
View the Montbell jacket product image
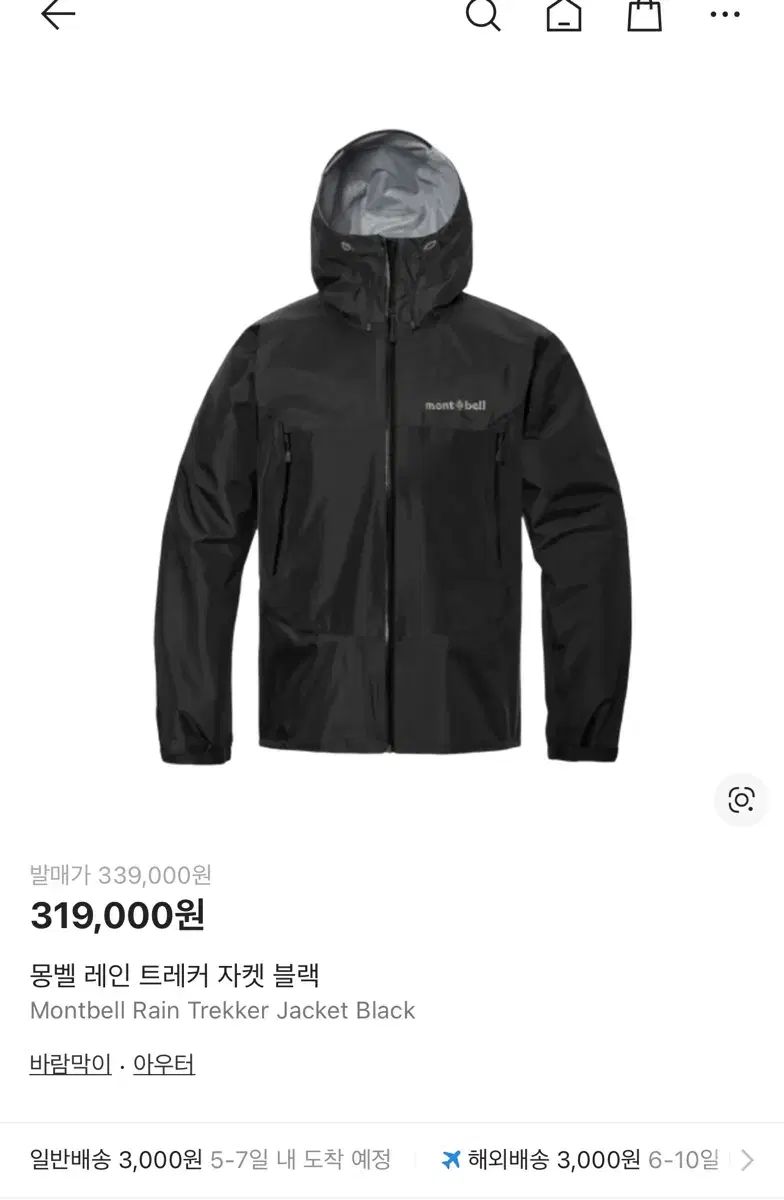click(x=392, y=450)
